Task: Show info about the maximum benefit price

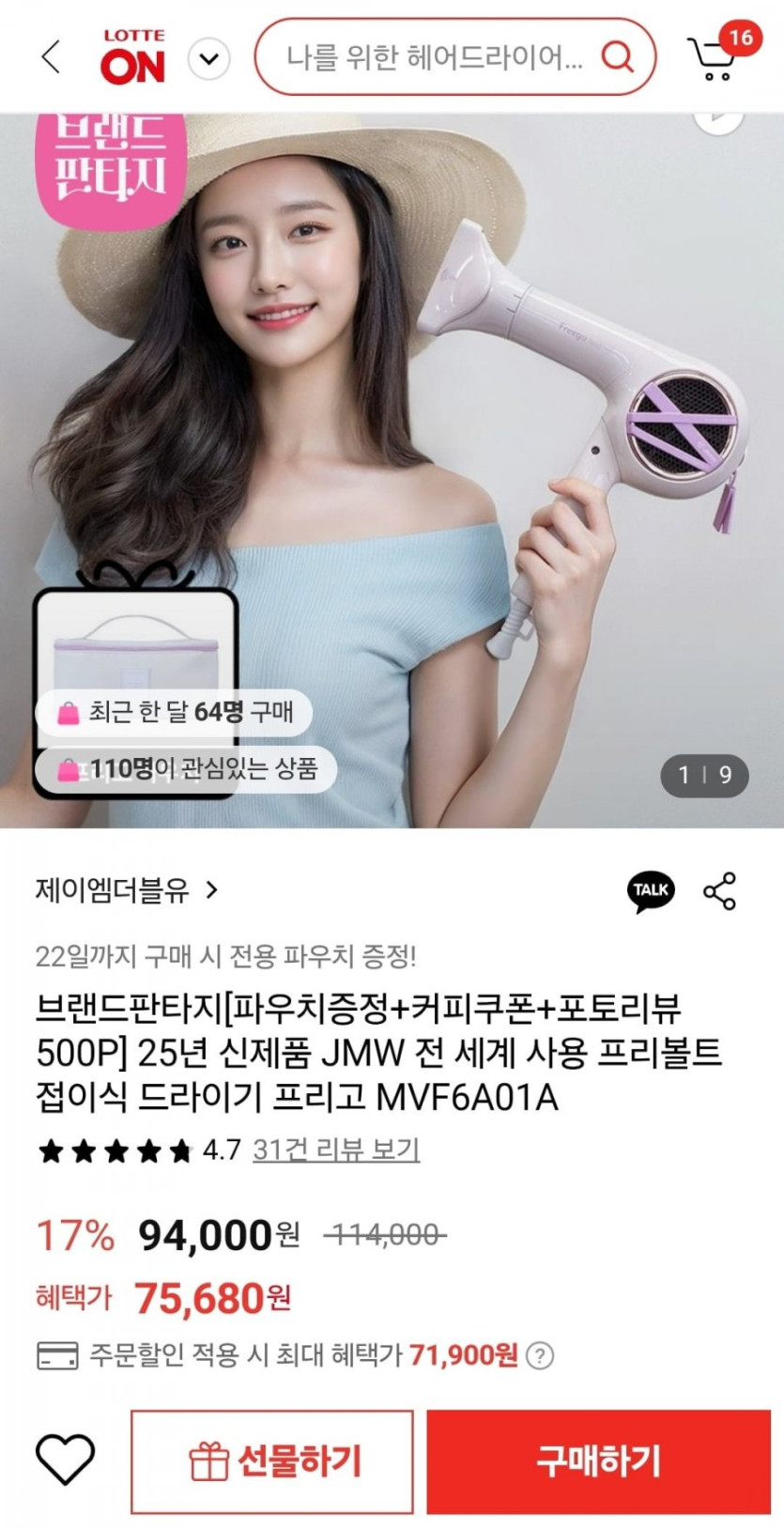Action: point(540,1355)
